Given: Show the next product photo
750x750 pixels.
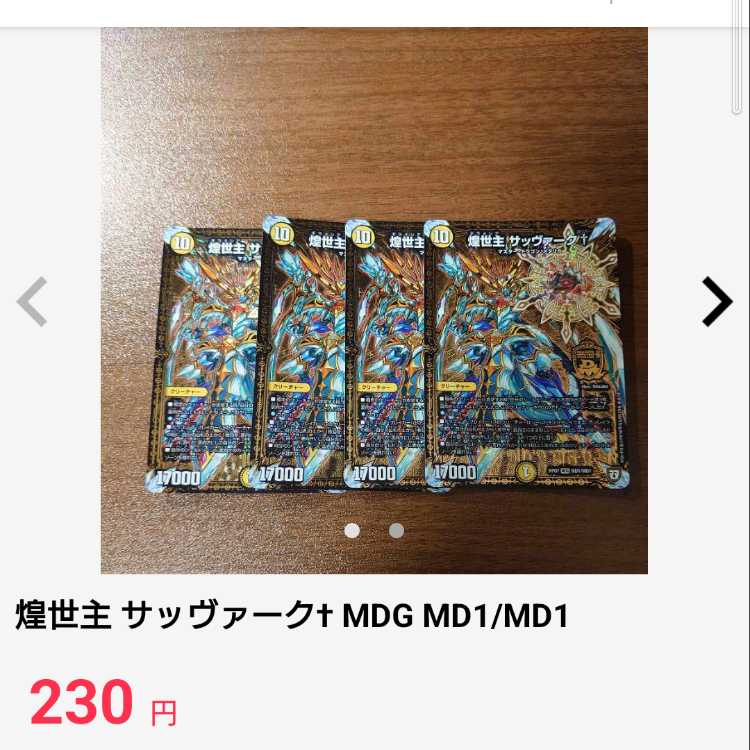Looking at the screenshot, I should tap(716, 302).
